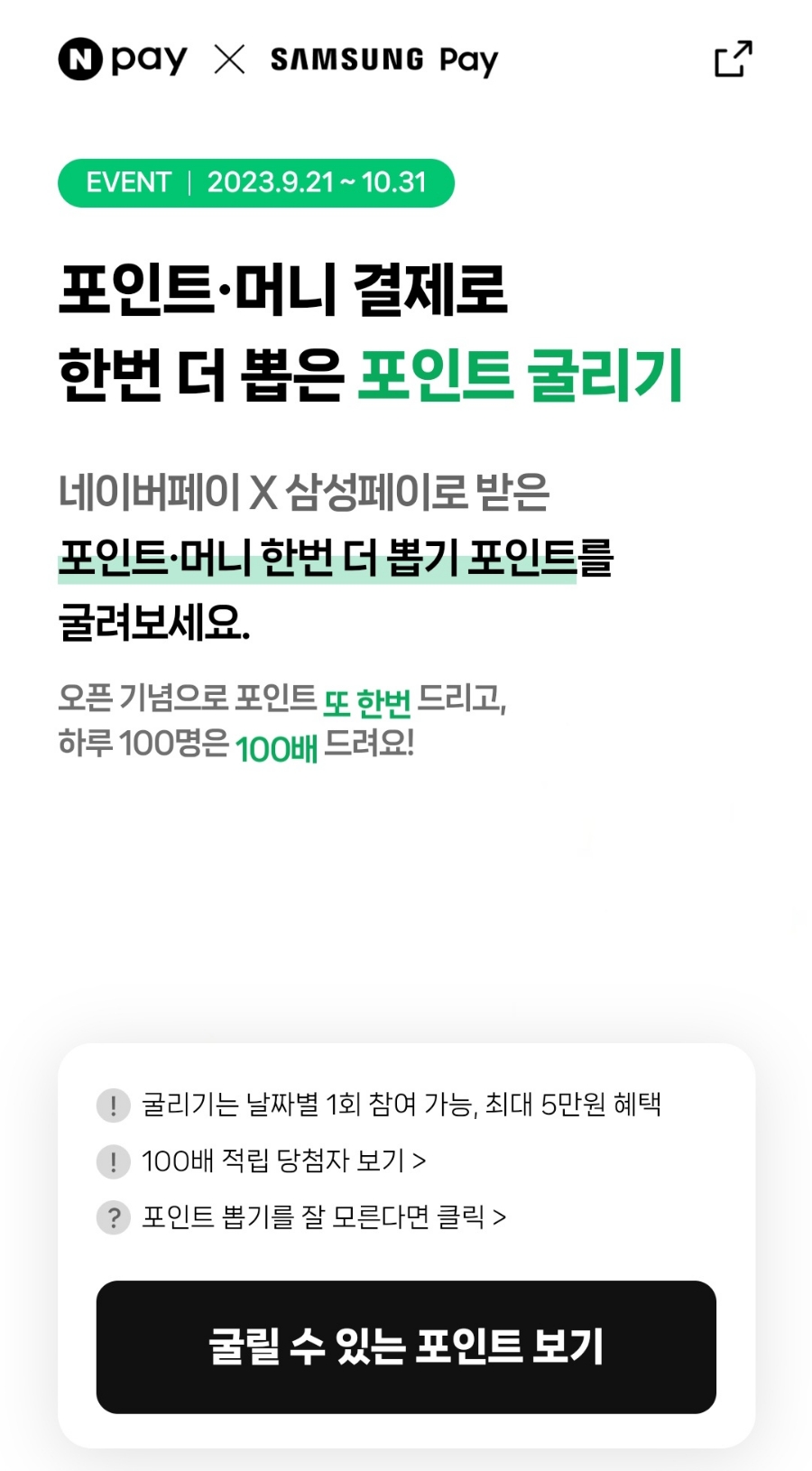Tap 굴릴 수 있는 포인트 보기 button
The width and height of the screenshot is (812, 1471).
tap(406, 1346)
